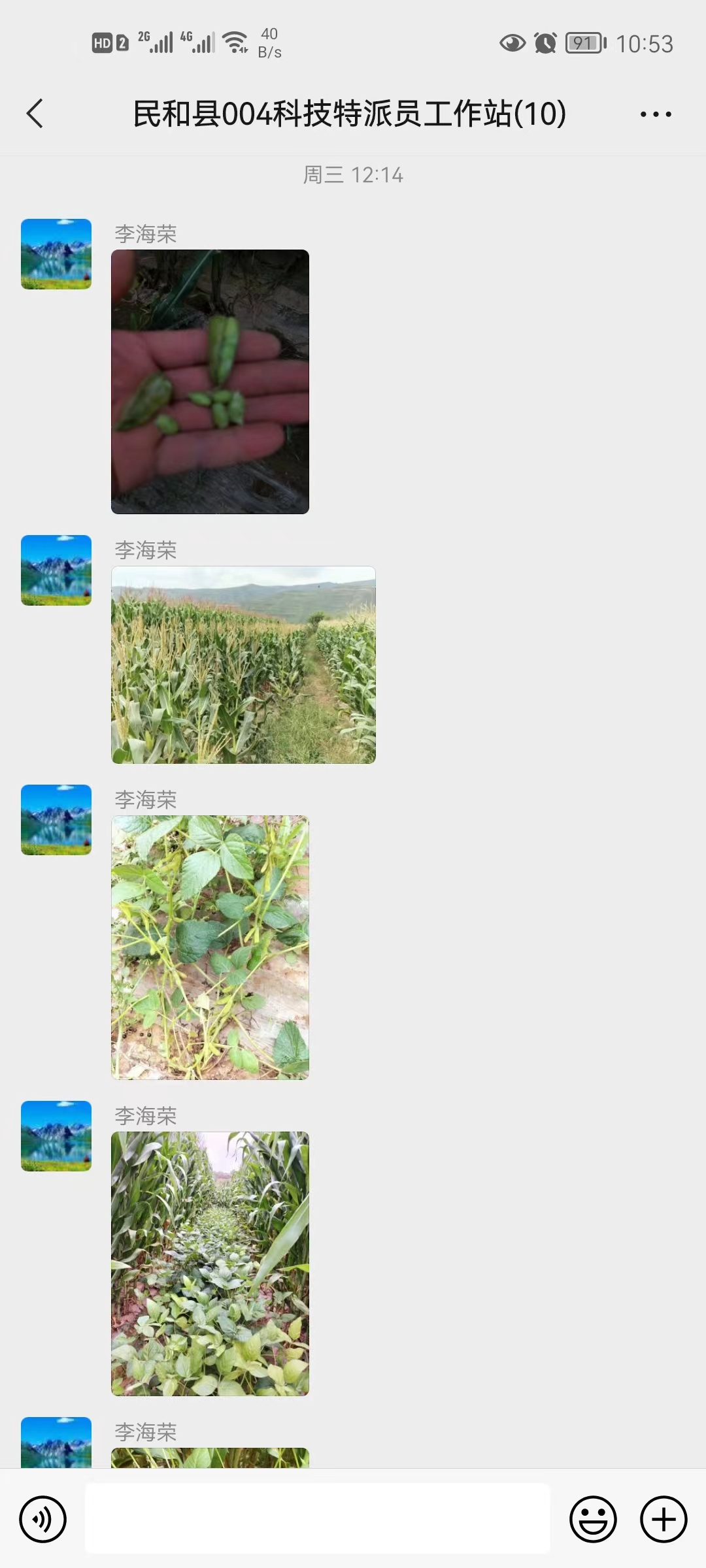The width and height of the screenshot is (706, 1568).
Task: Open the cornfield landscape photo
Action: [243, 664]
